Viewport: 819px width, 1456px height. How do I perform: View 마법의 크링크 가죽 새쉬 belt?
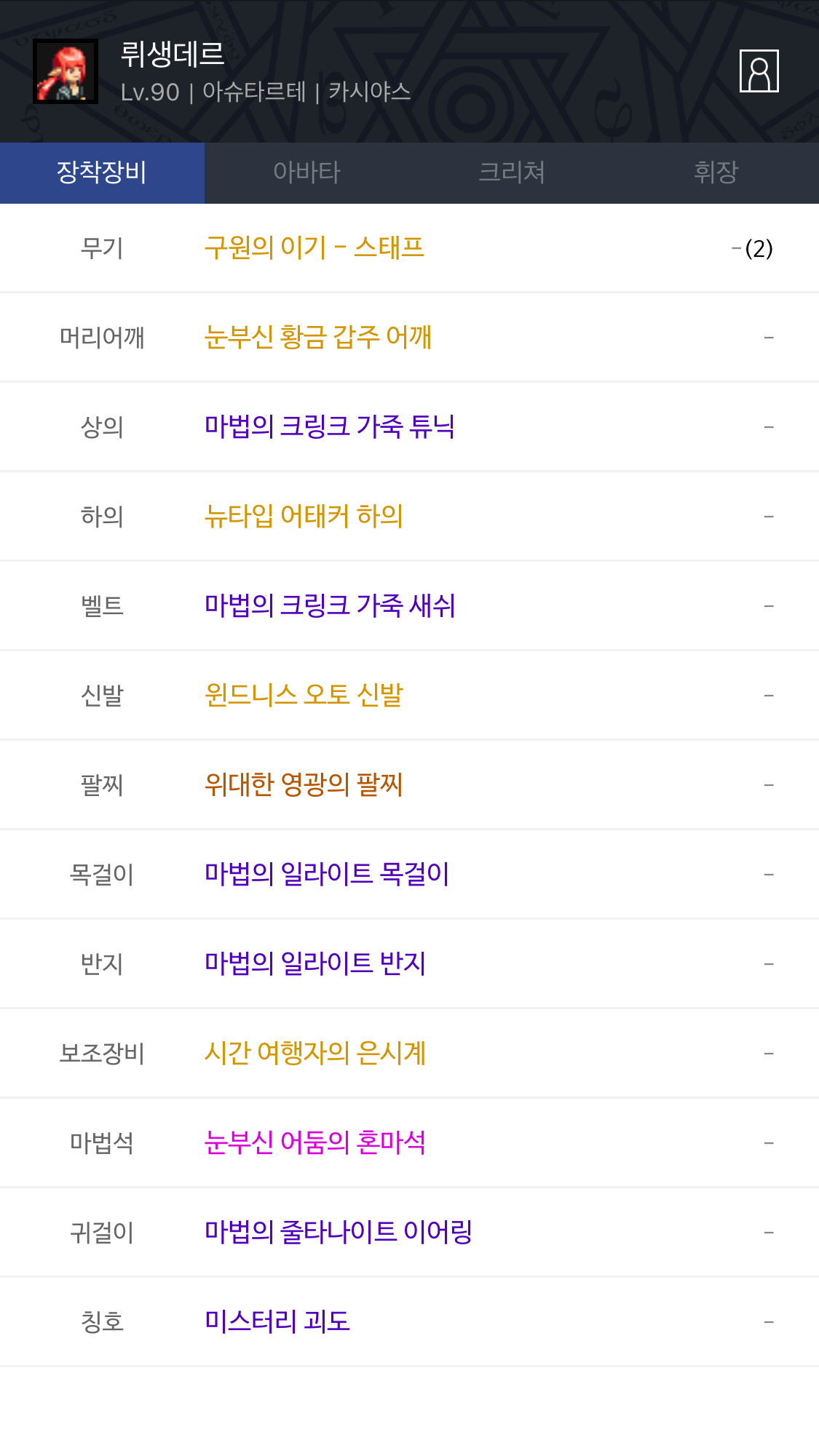[329, 606]
